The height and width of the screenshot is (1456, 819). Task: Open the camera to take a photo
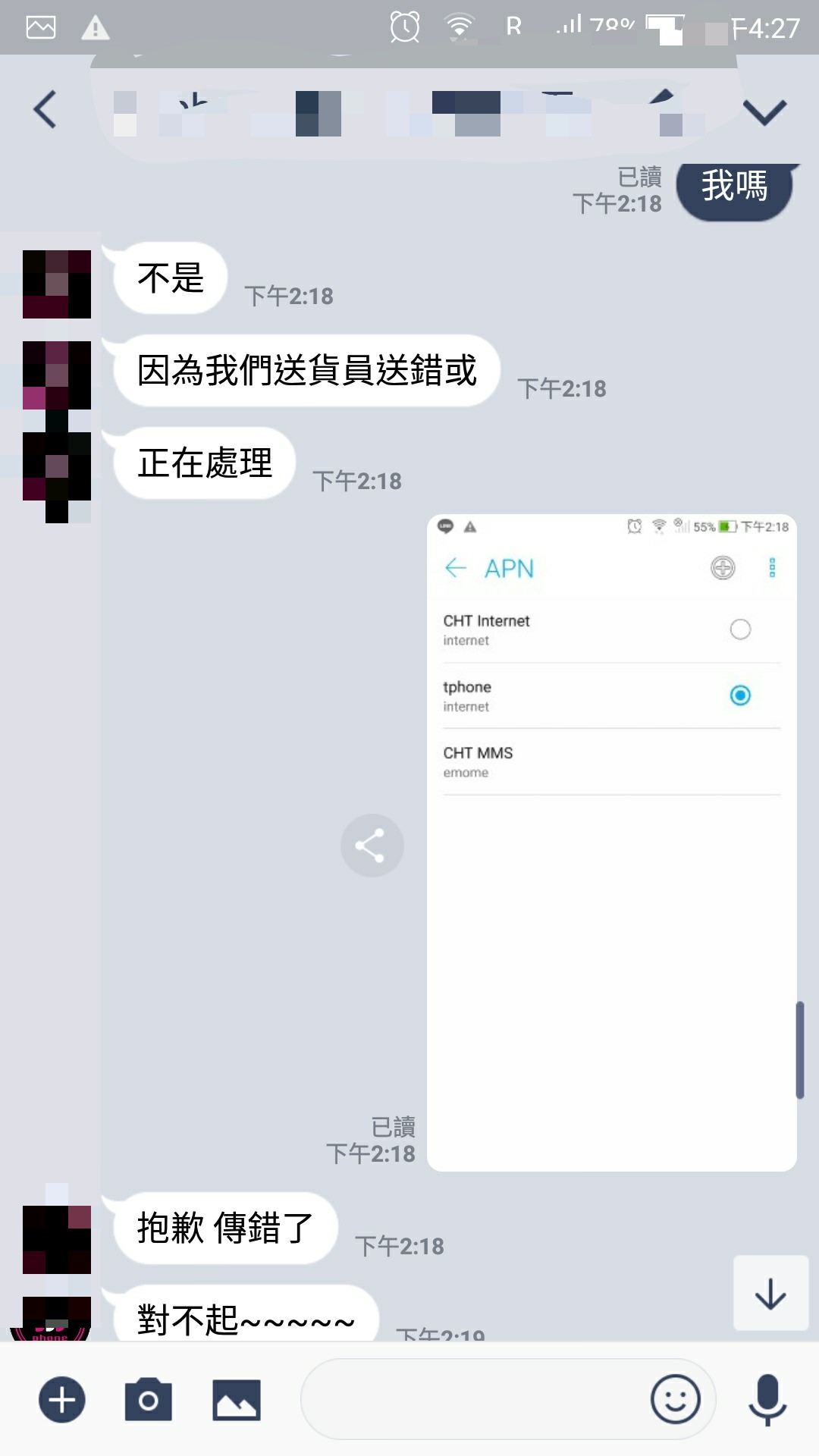pyautogui.click(x=149, y=1400)
